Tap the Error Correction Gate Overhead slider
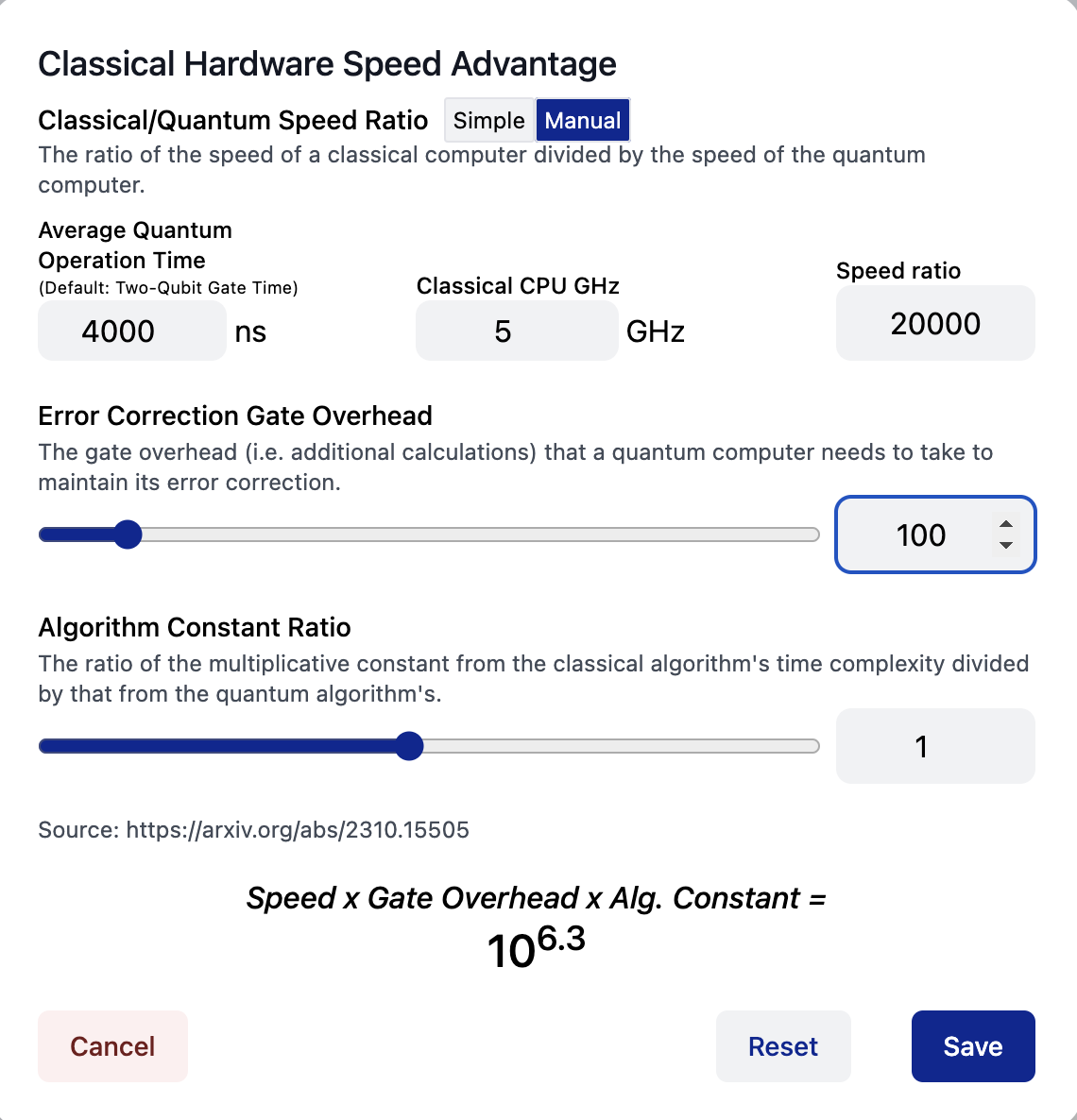The width and height of the screenshot is (1077, 1120). [x=428, y=535]
